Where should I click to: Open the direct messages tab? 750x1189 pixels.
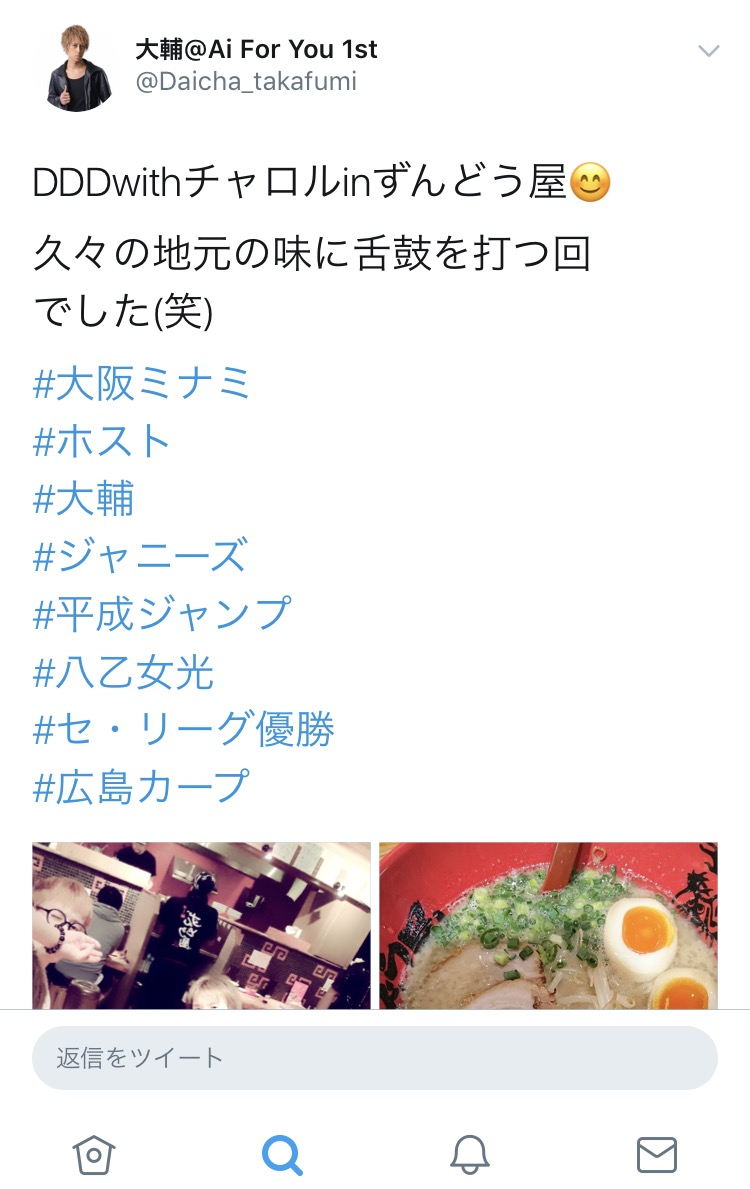656,1154
